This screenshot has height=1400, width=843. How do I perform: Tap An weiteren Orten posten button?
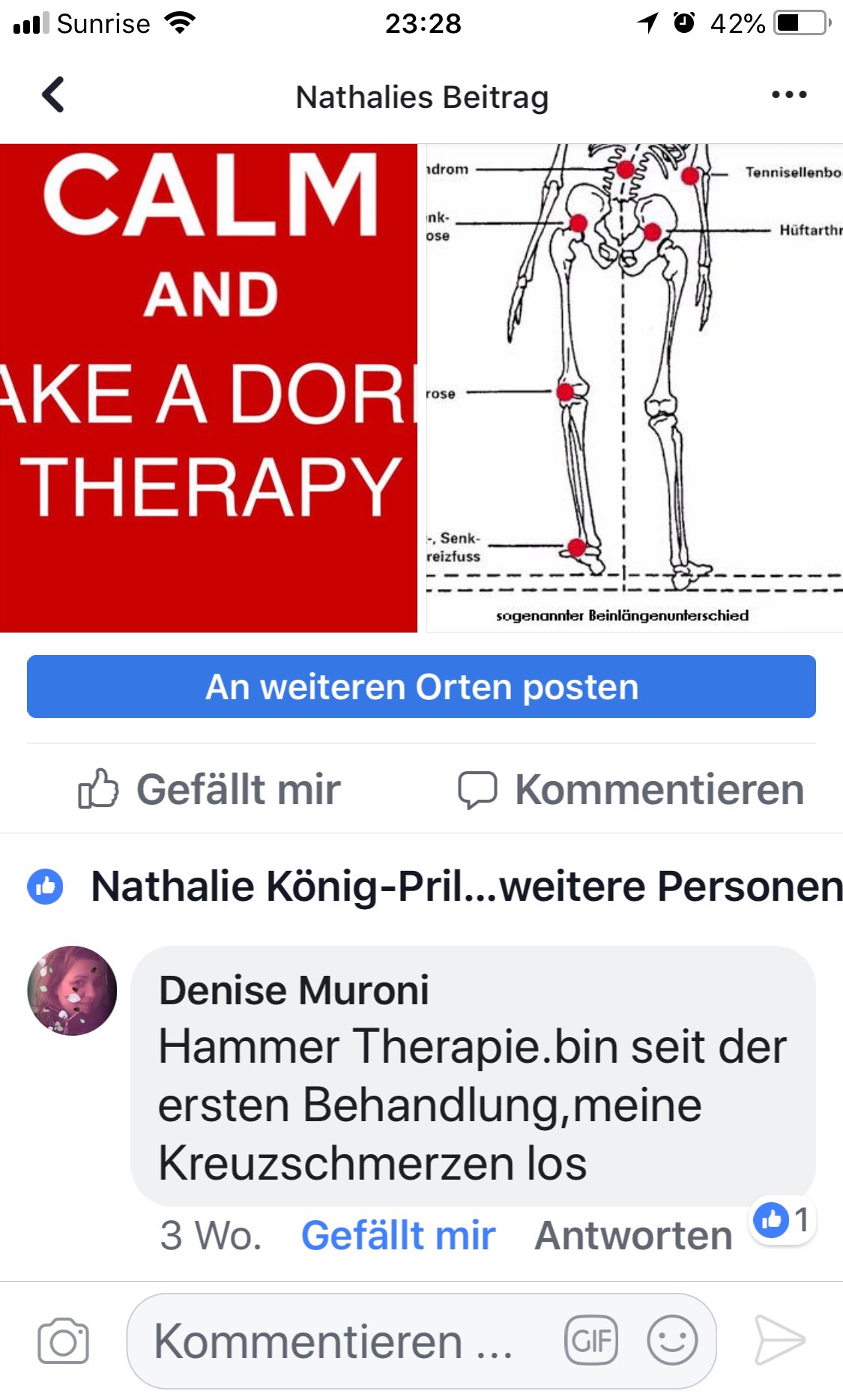(x=421, y=687)
